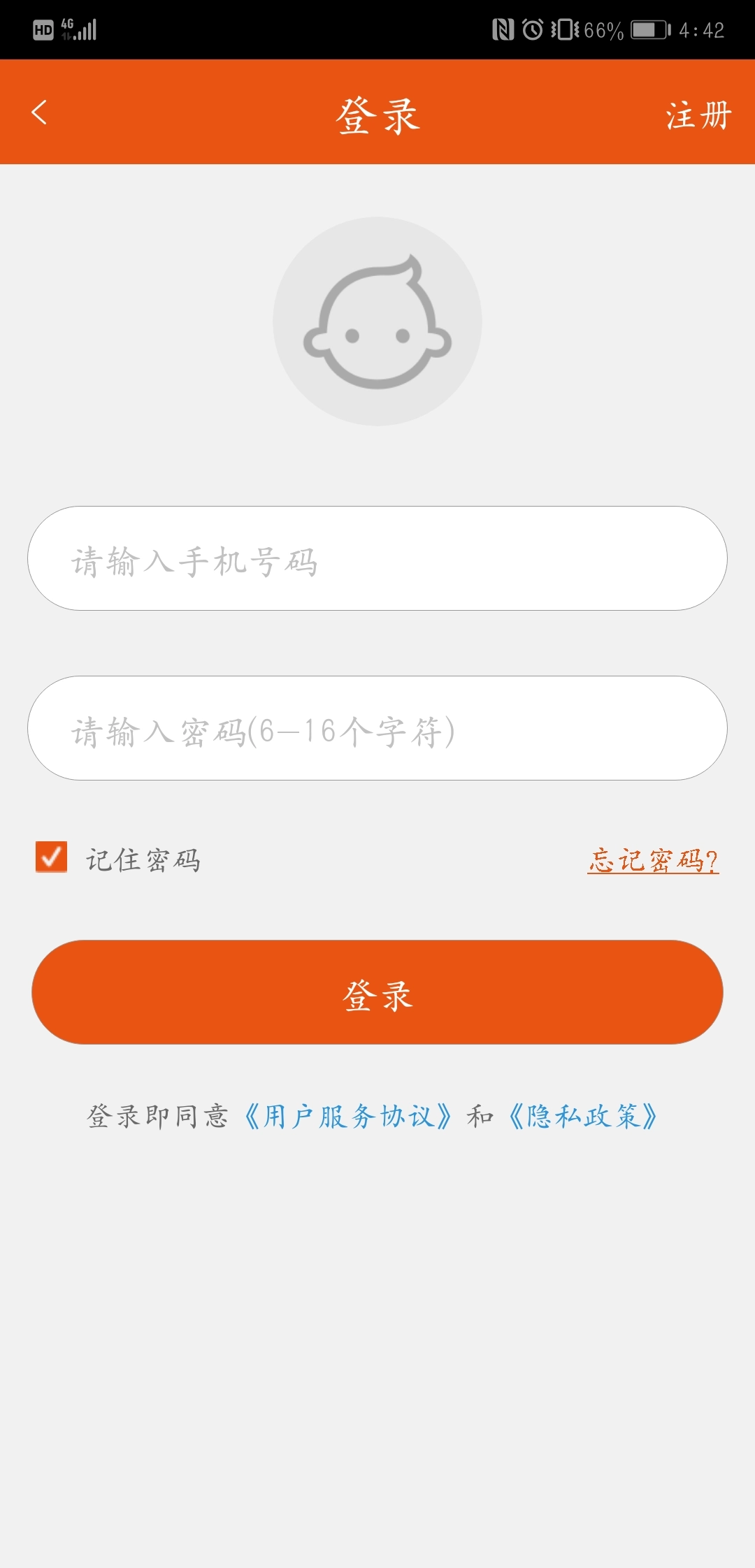
Task: Open the 注册 registration page
Action: click(x=699, y=115)
